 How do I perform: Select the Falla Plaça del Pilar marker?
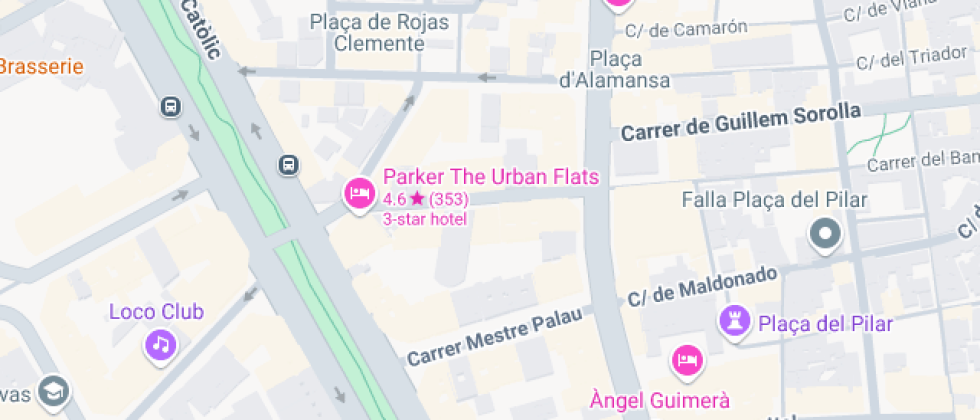point(826,235)
